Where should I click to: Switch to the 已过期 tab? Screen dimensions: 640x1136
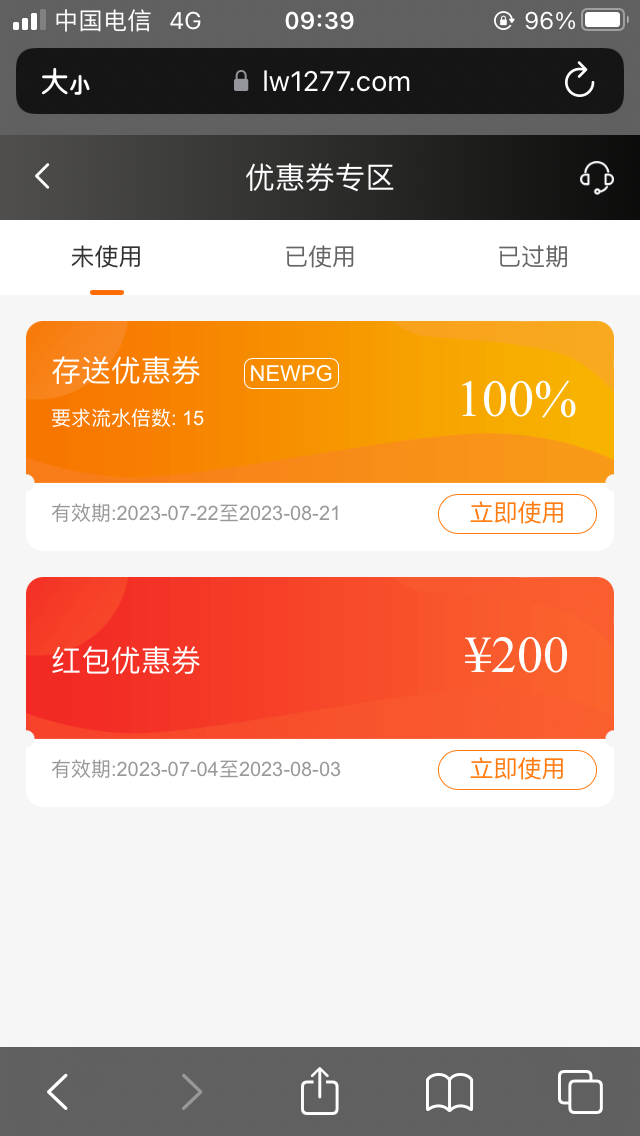(x=533, y=257)
